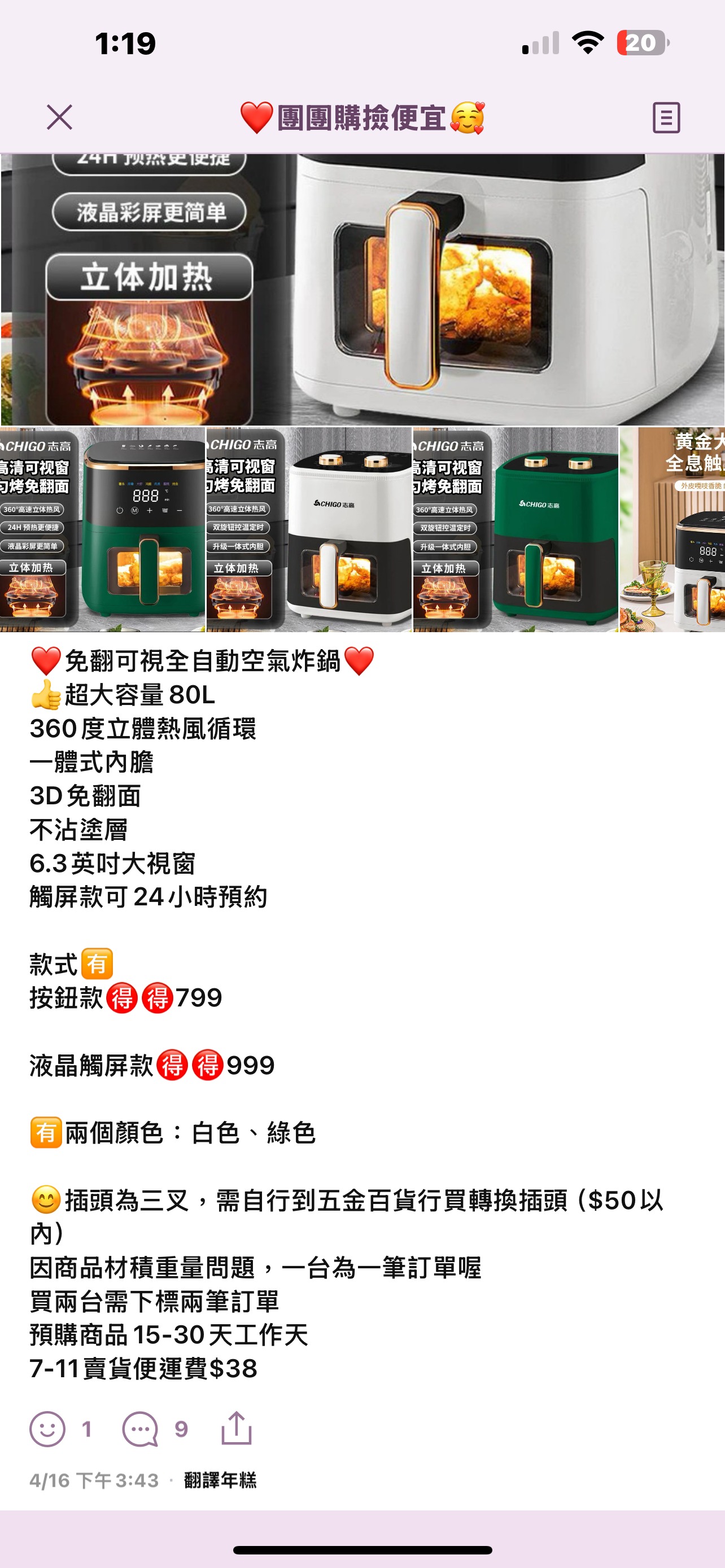The image size is (725, 1568).
Task: Open the partly visible white fryer thumbnail
Action: click(x=672, y=529)
